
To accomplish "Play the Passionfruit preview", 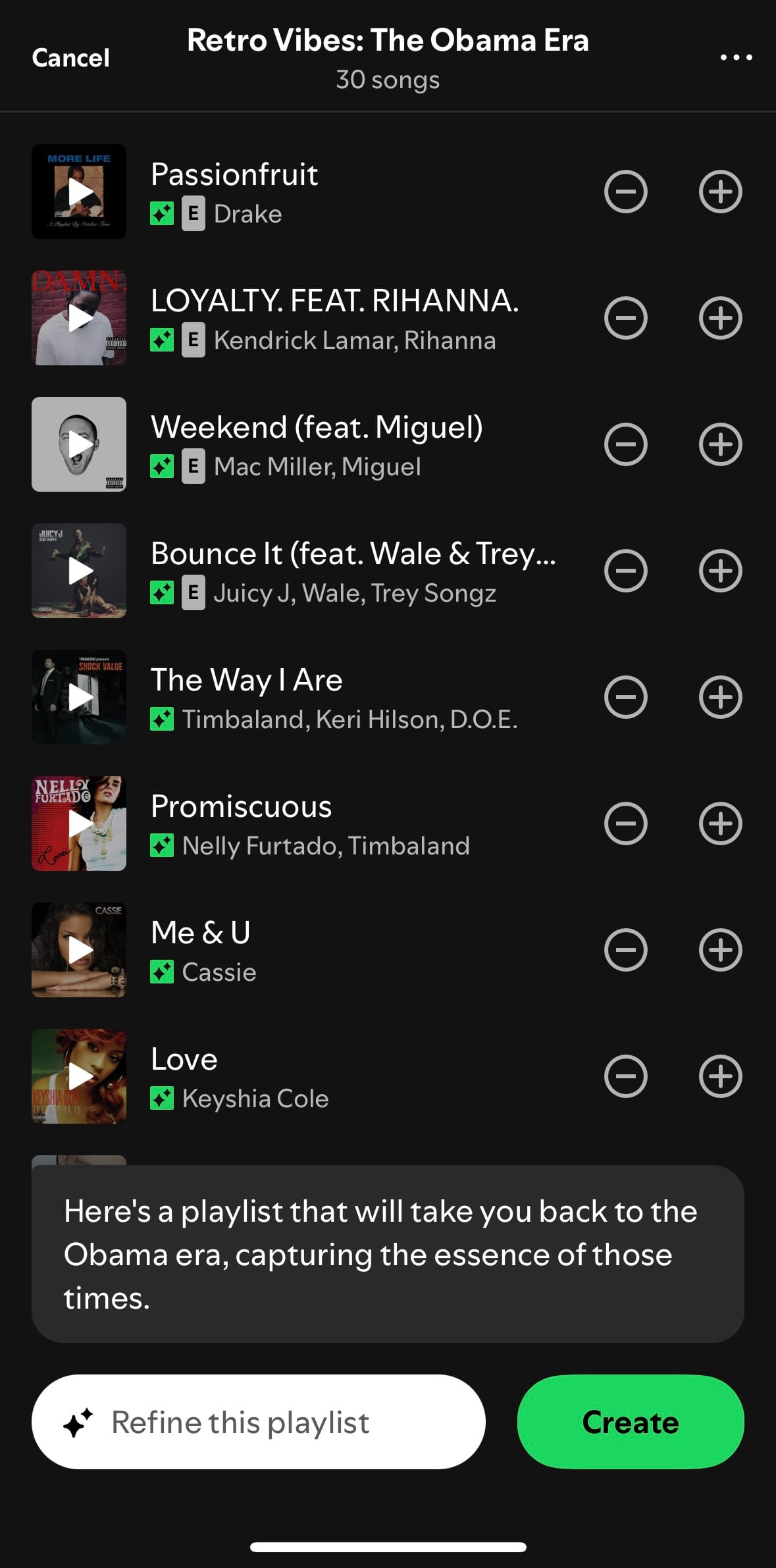I will point(79,192).
